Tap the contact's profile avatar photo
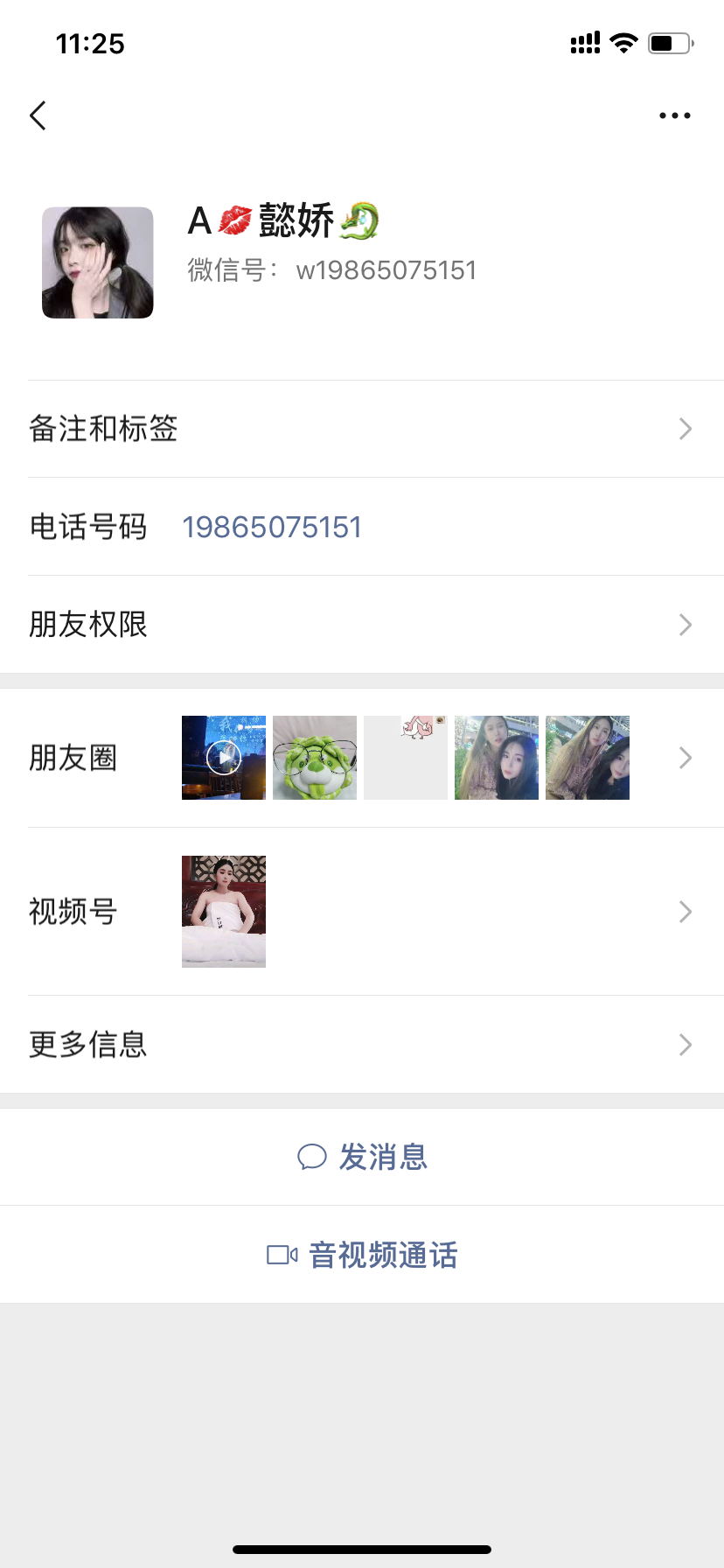 [97, 262]
